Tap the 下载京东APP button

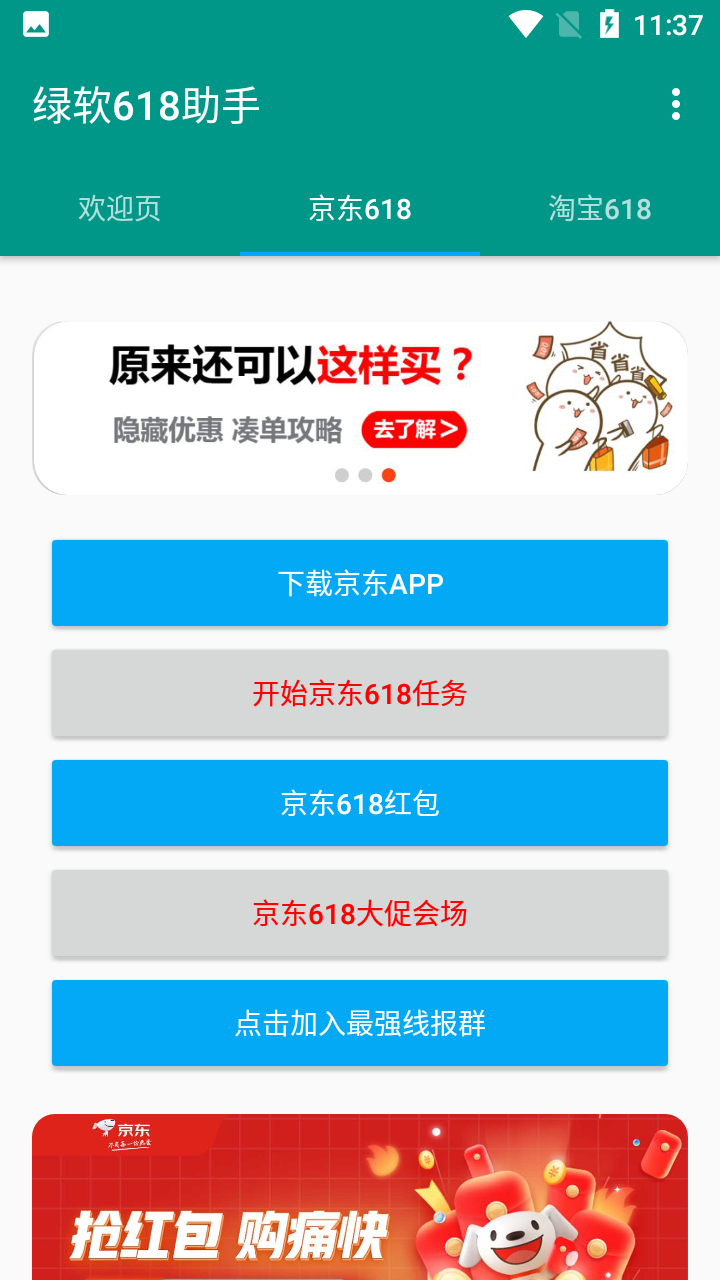point(360,583)
